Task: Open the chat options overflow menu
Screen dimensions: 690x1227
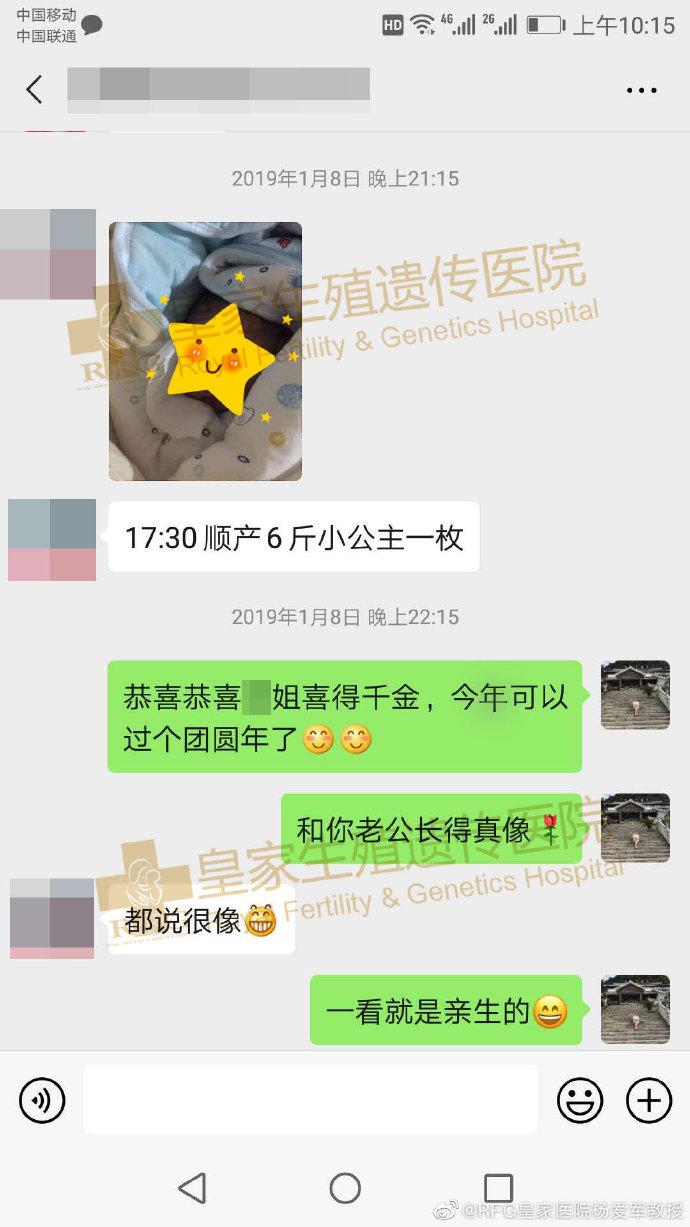Action: 641,90
